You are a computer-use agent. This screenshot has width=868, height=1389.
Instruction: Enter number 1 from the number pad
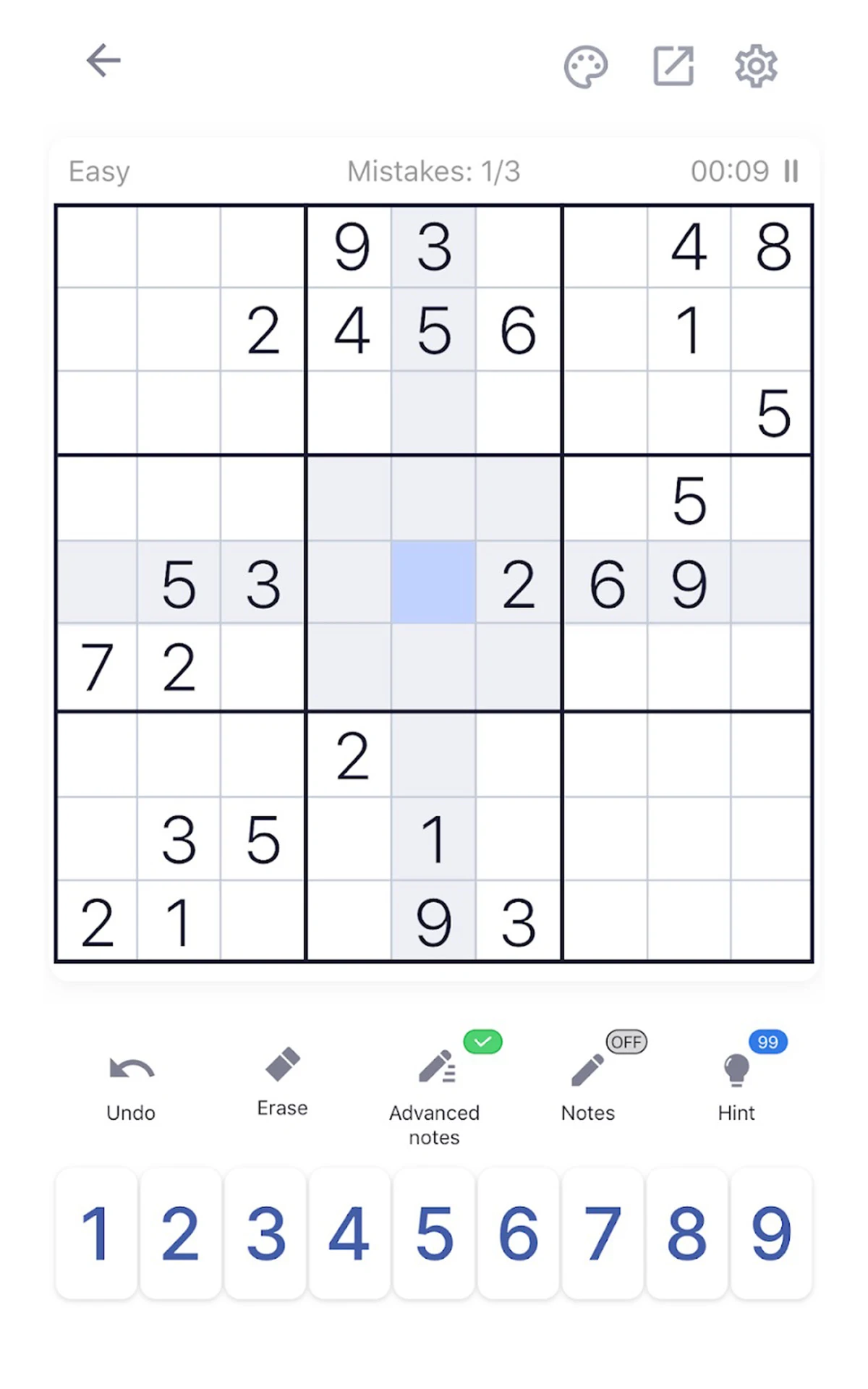tap(96, 1233)
